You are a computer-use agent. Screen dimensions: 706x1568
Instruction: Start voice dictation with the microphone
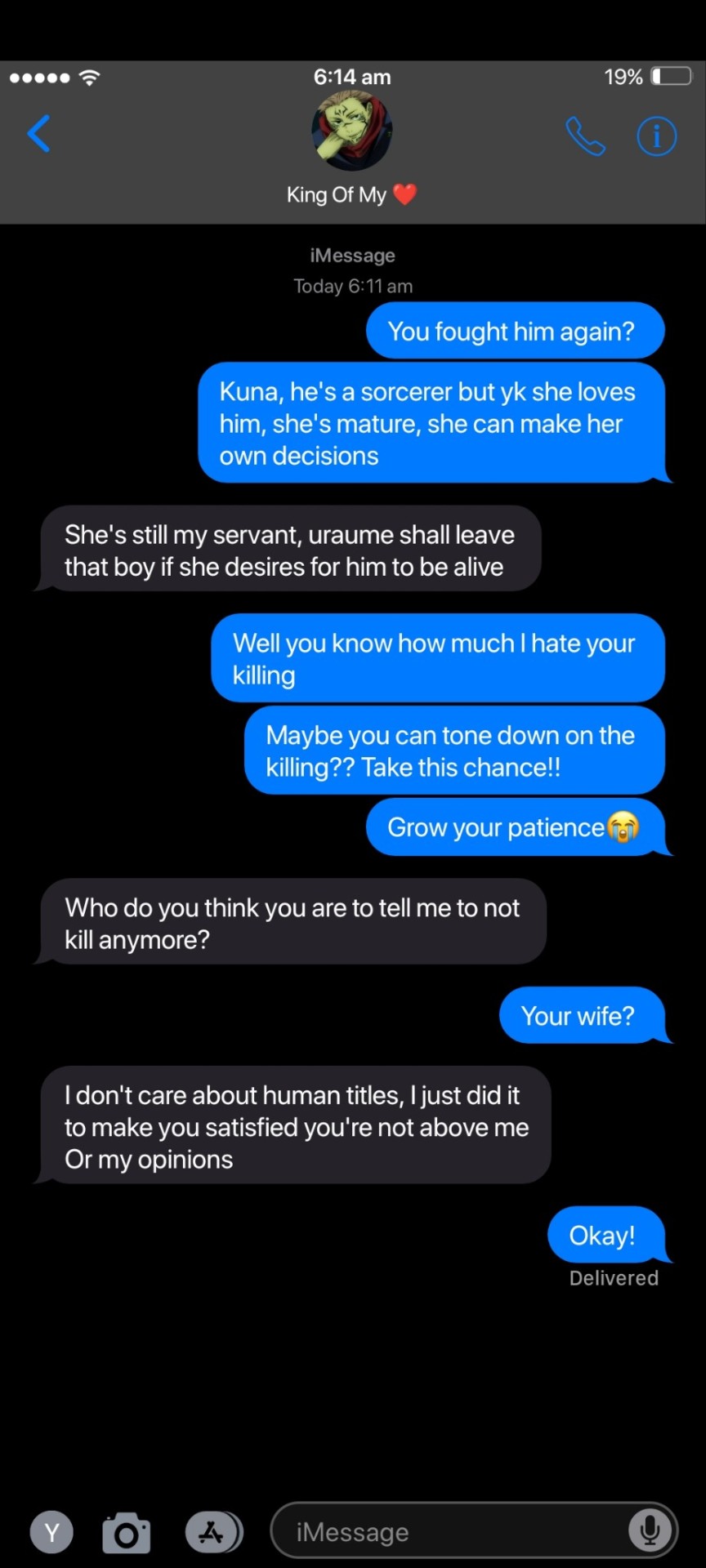coord(650,1530)
